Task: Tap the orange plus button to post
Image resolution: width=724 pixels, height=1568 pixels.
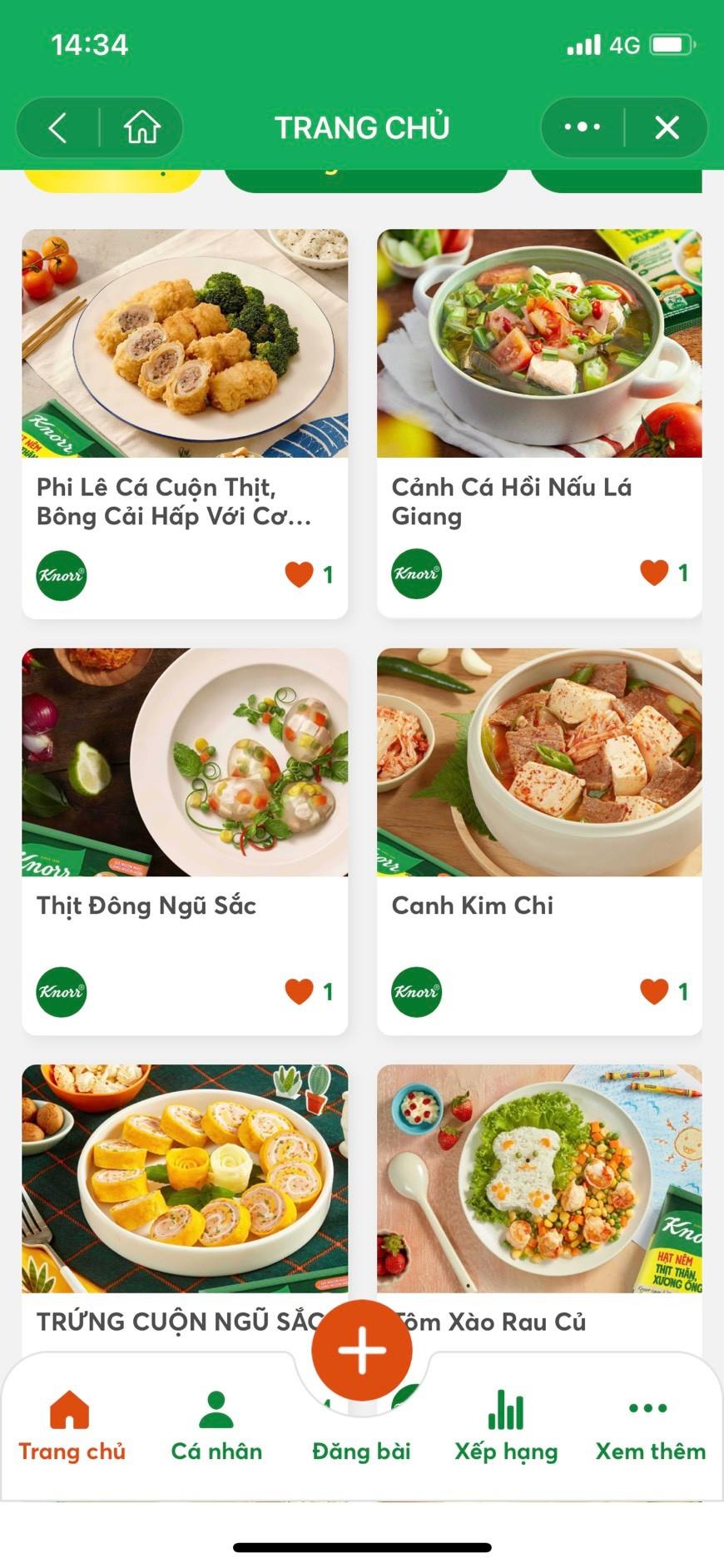Action: (x=362, y=1350)
